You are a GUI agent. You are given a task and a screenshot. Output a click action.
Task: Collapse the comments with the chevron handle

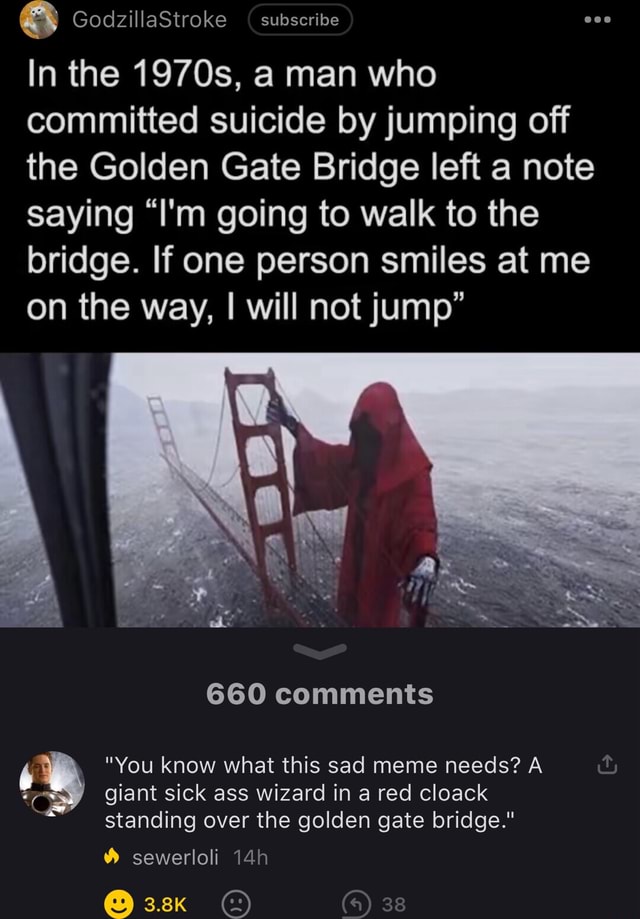click(320, 652)
